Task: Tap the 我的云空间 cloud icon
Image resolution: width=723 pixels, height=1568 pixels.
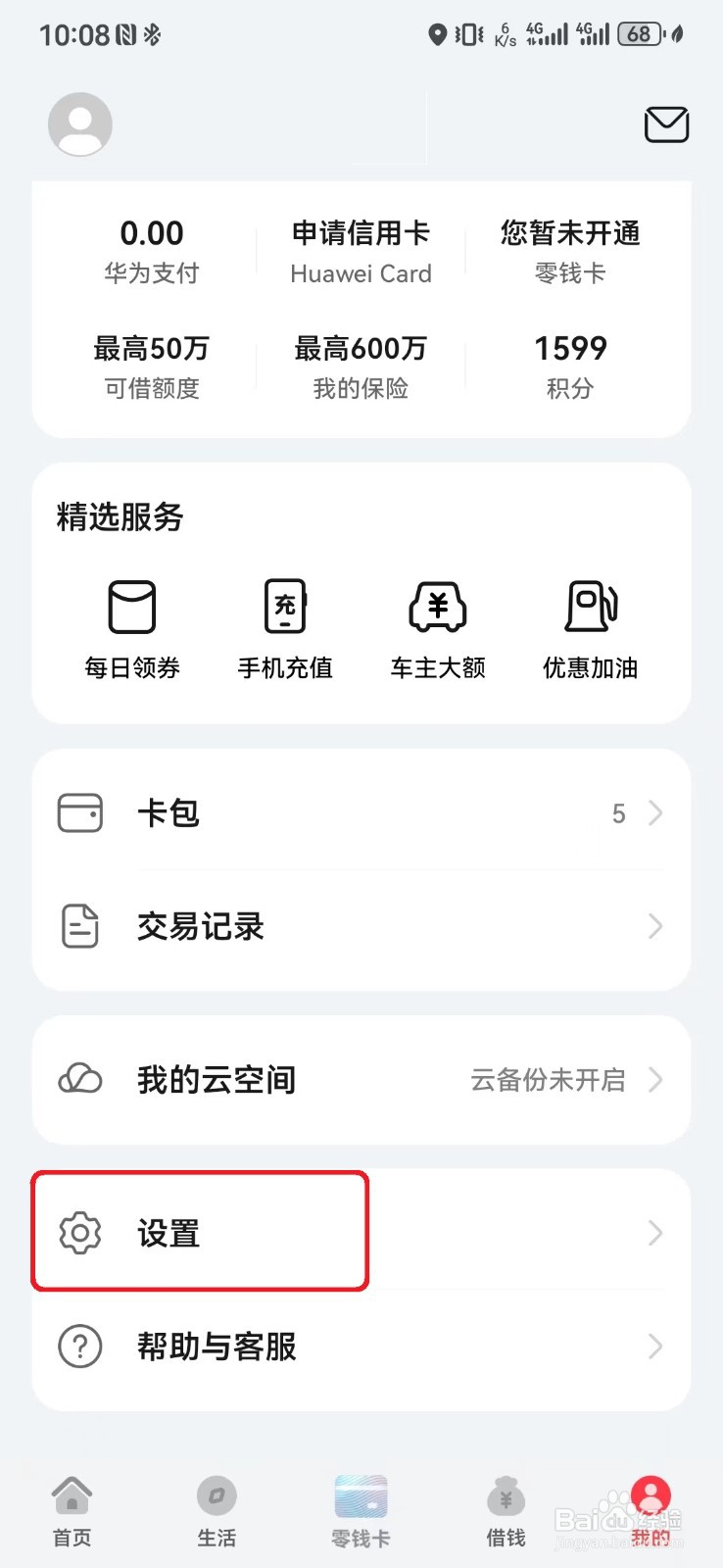Action: coord(79,1079)
